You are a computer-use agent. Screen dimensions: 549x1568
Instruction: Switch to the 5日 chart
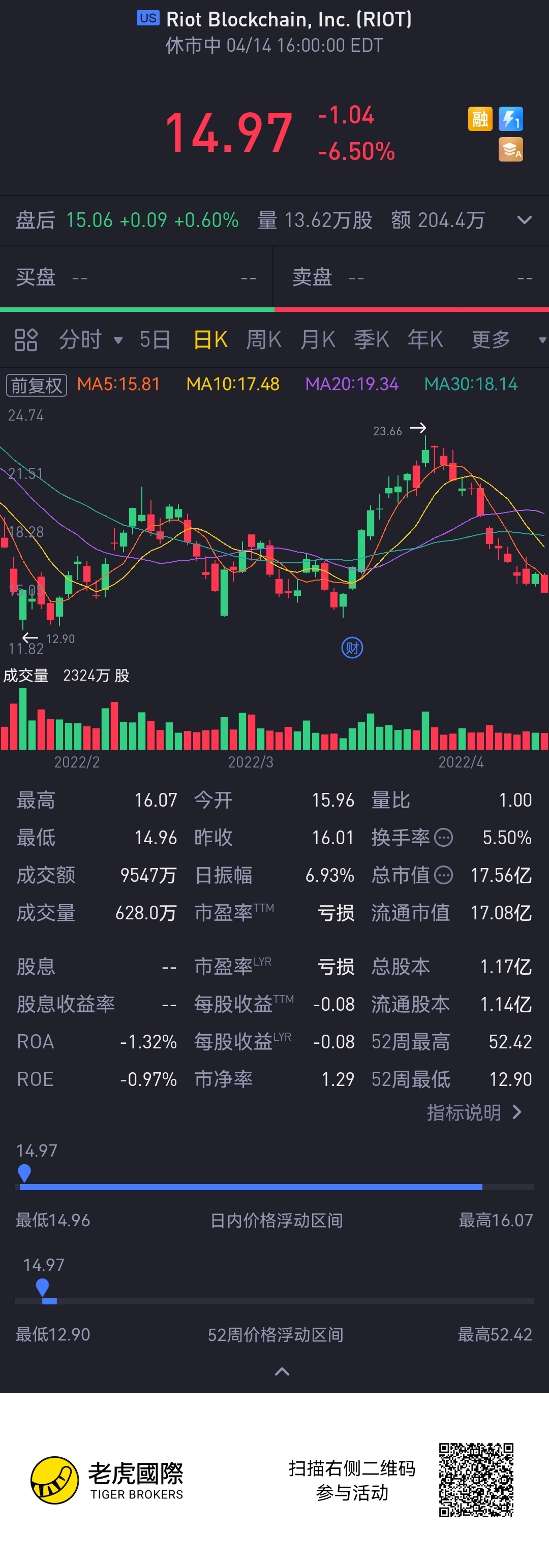pyautogui.click(x=155, y=340)
